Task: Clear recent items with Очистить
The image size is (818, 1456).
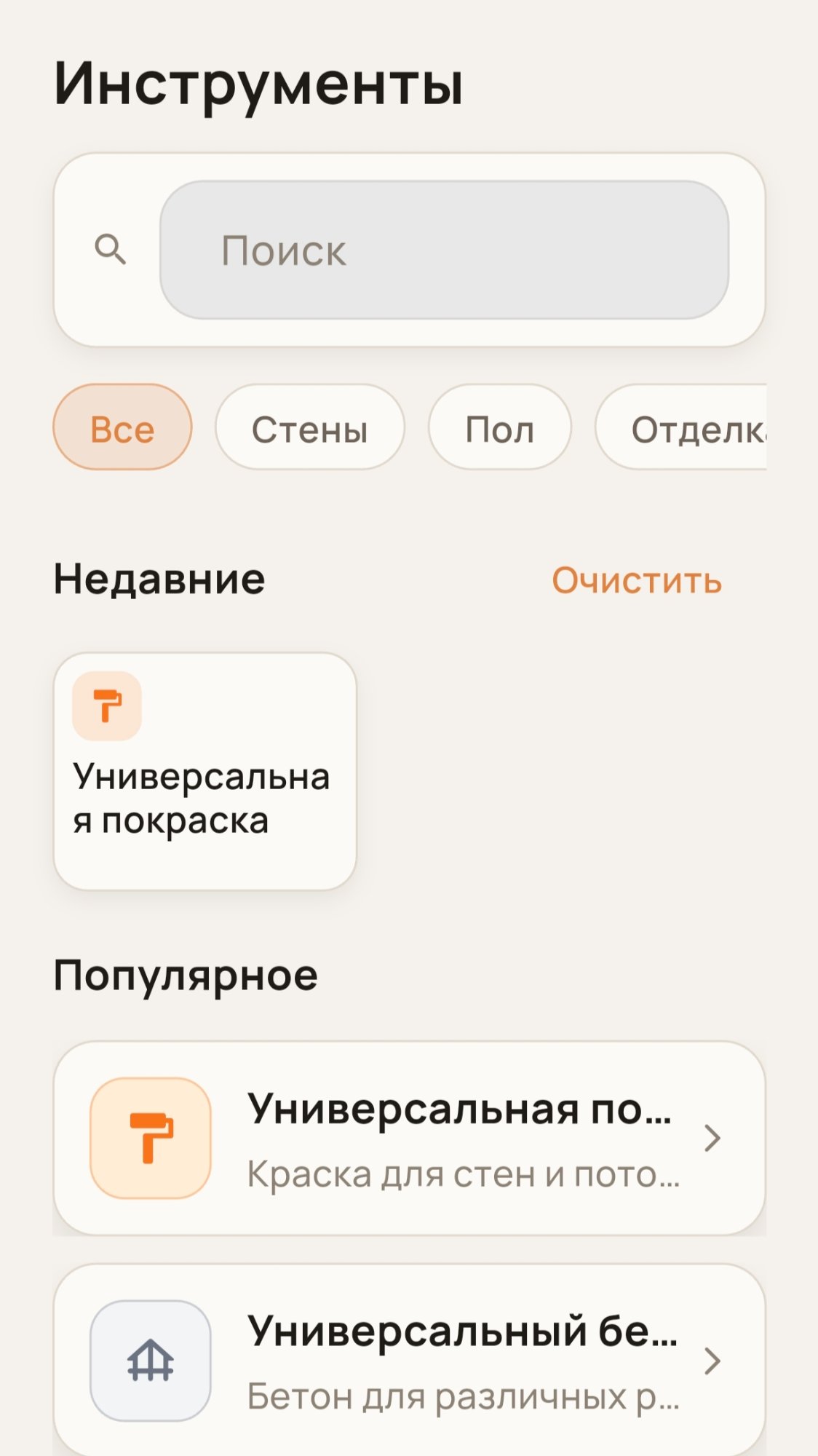Action: (636, 580)
